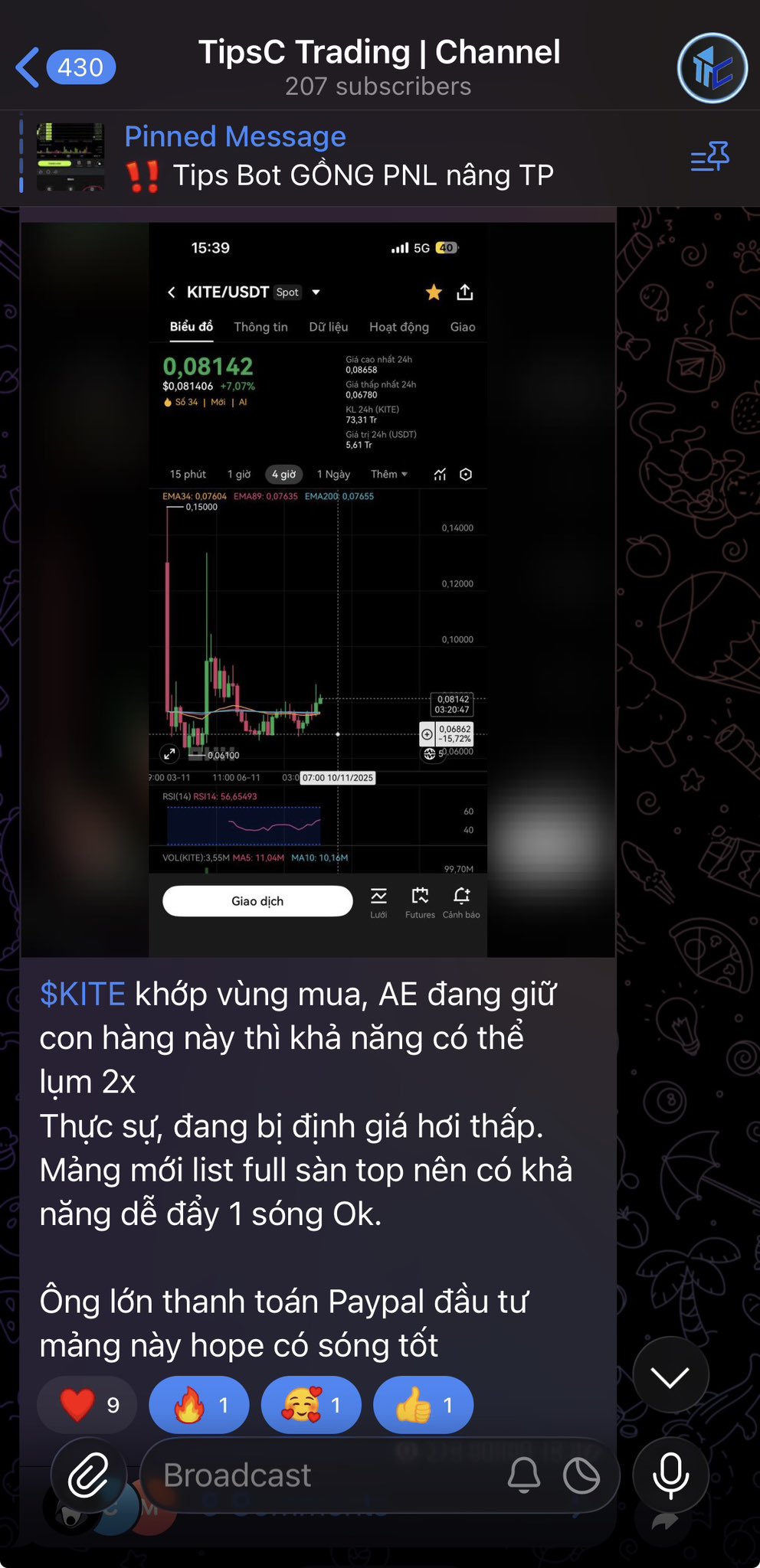The width and height of the screenshot is (760, 1568).
Task: Add a fire reaction to the post
Action: tap(199, 1405)
